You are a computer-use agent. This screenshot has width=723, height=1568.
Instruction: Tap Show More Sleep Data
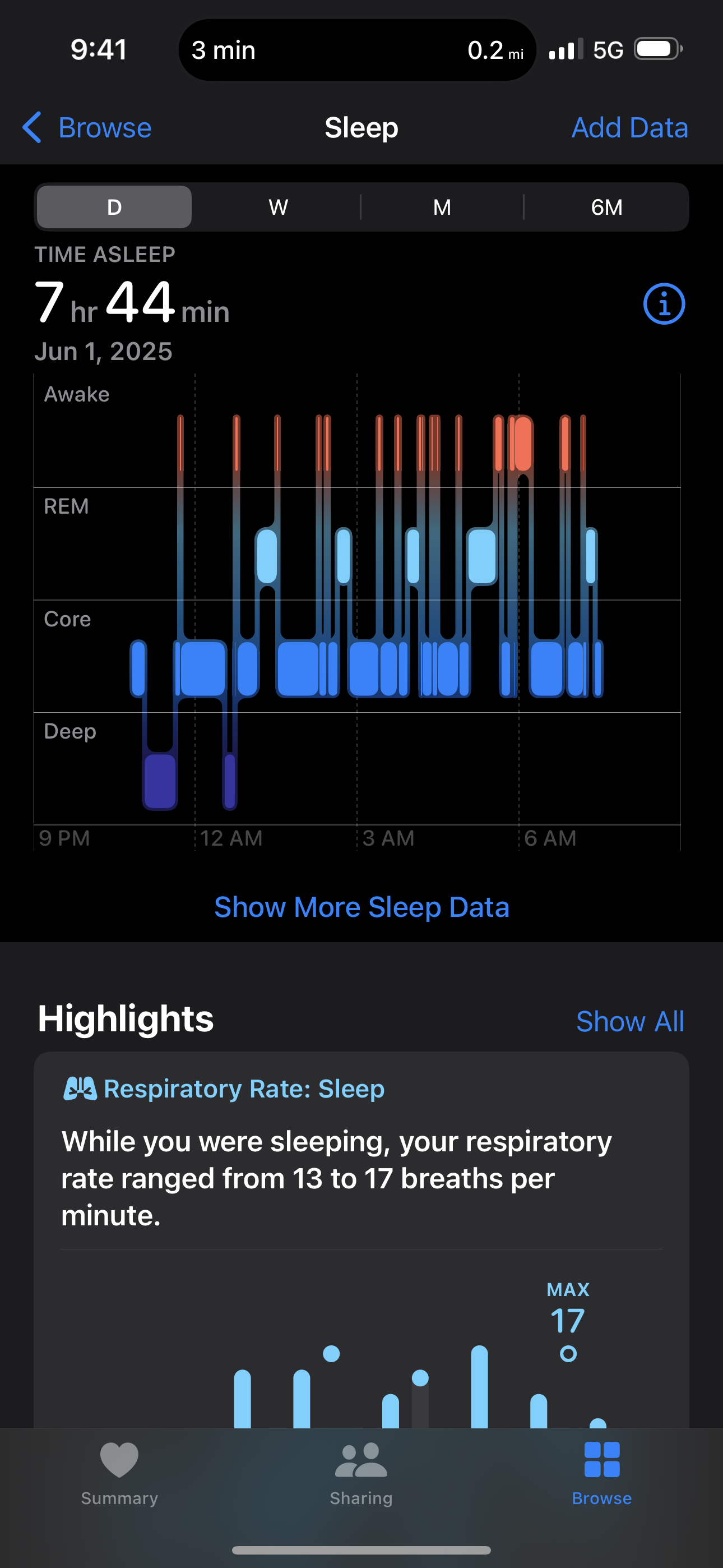coord(361,907)
